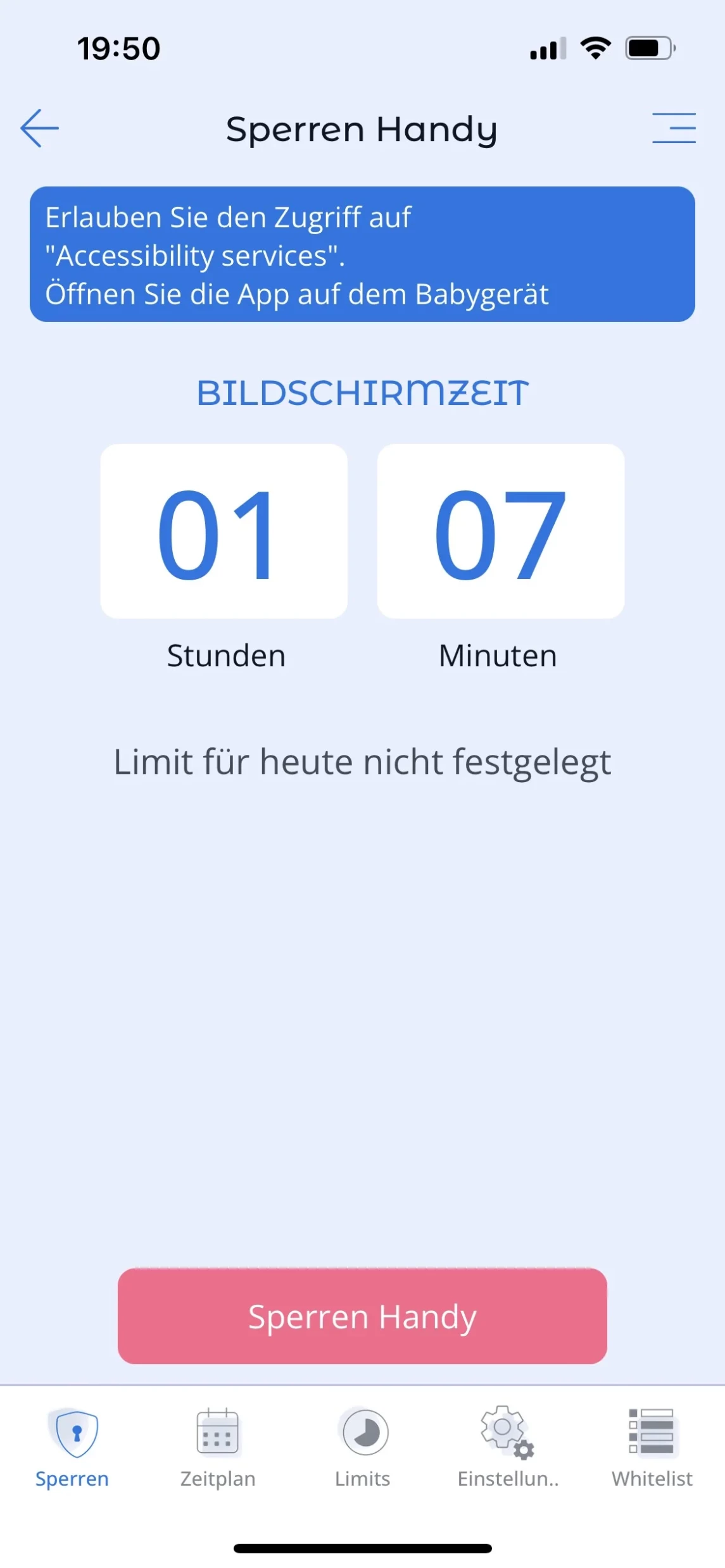This screenshot has width=725, height=1568.
Task: Switch to the Whitelist tab
Action: tap(652, 1447)
